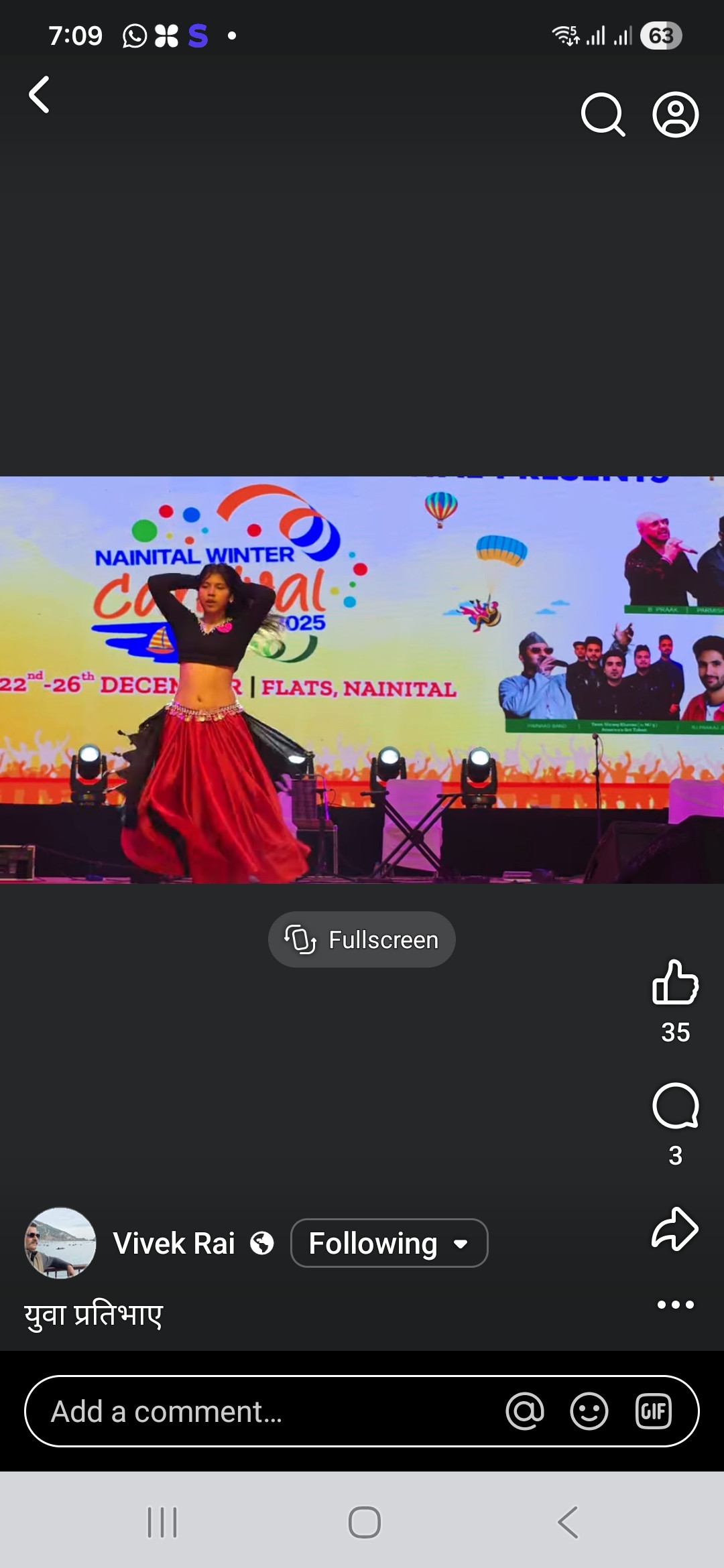This screenshot has width=724, height=1568.
Task: Go back using the top-left arrow
Action: coord(40,94)
